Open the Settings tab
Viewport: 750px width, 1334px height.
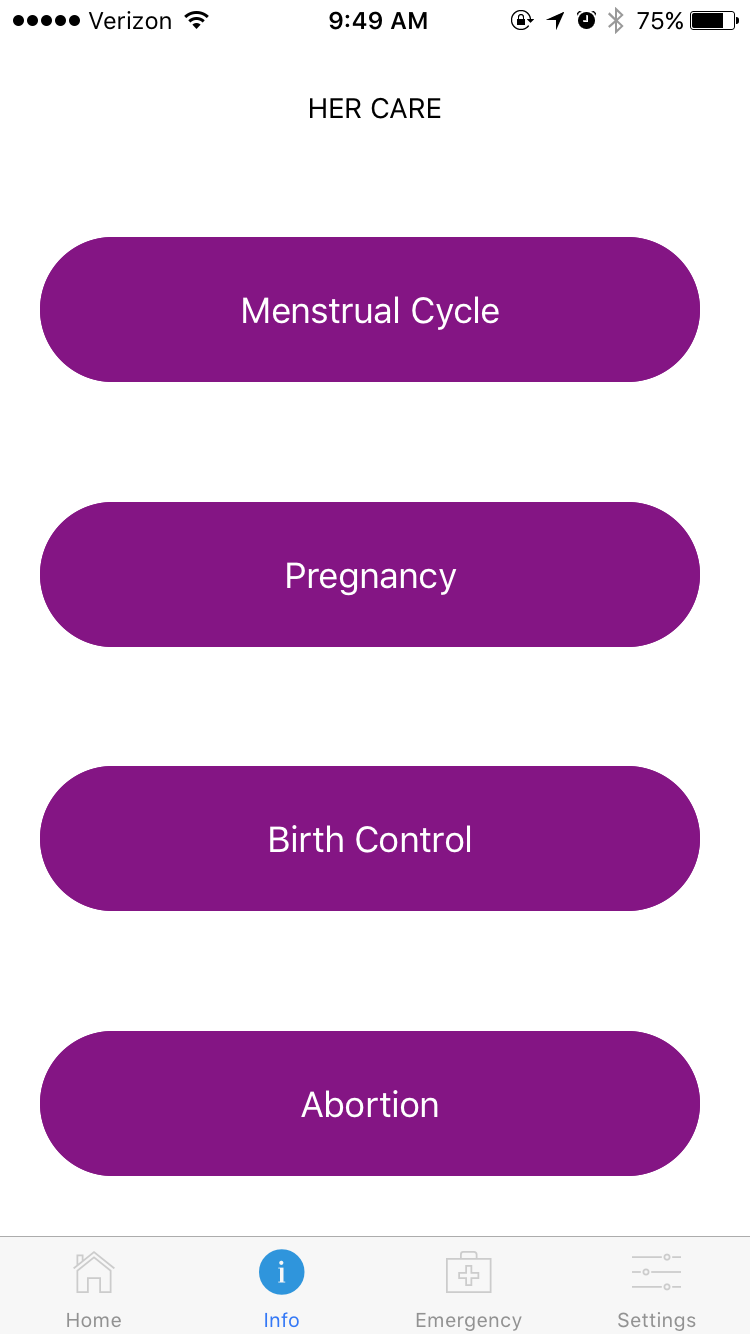tap(656, 1288)
